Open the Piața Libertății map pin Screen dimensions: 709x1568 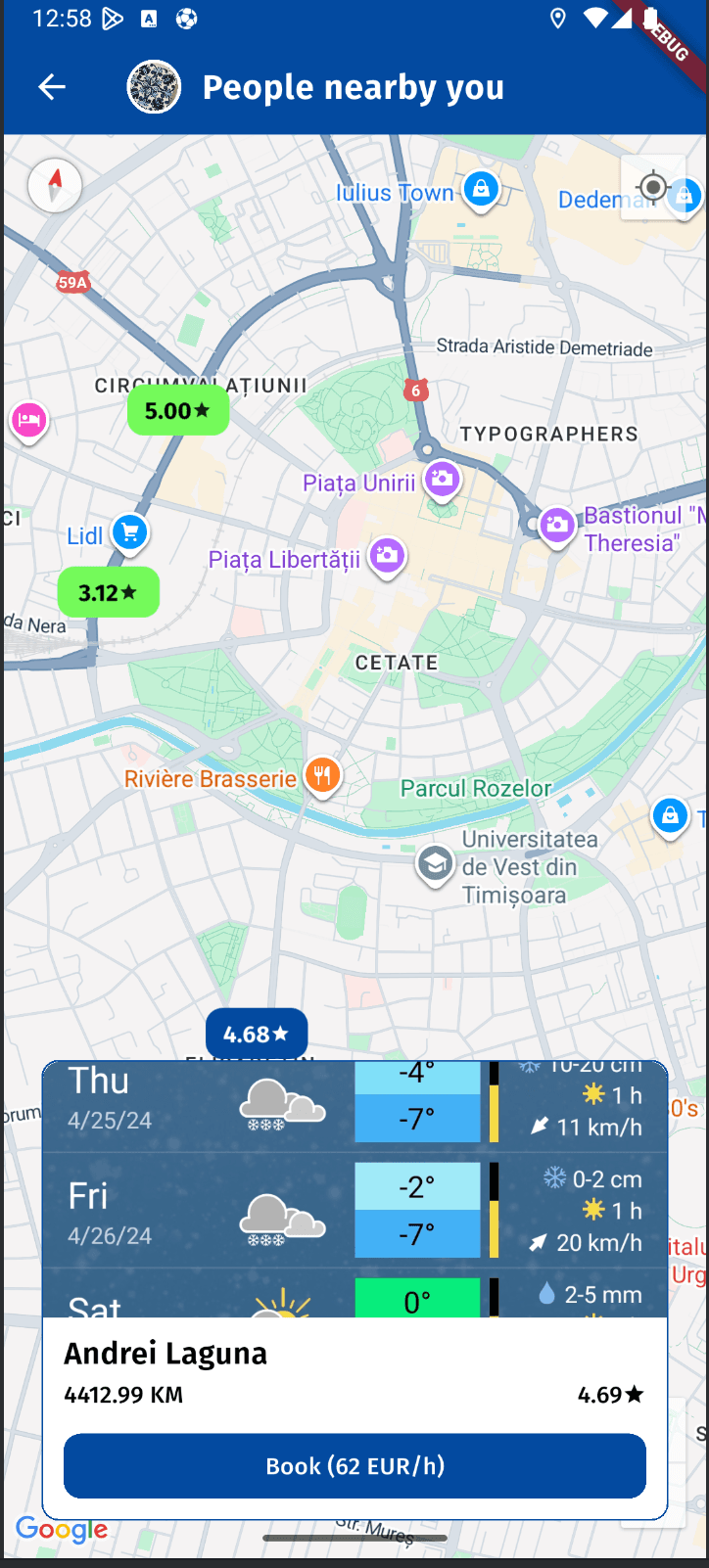click(387, 556)
